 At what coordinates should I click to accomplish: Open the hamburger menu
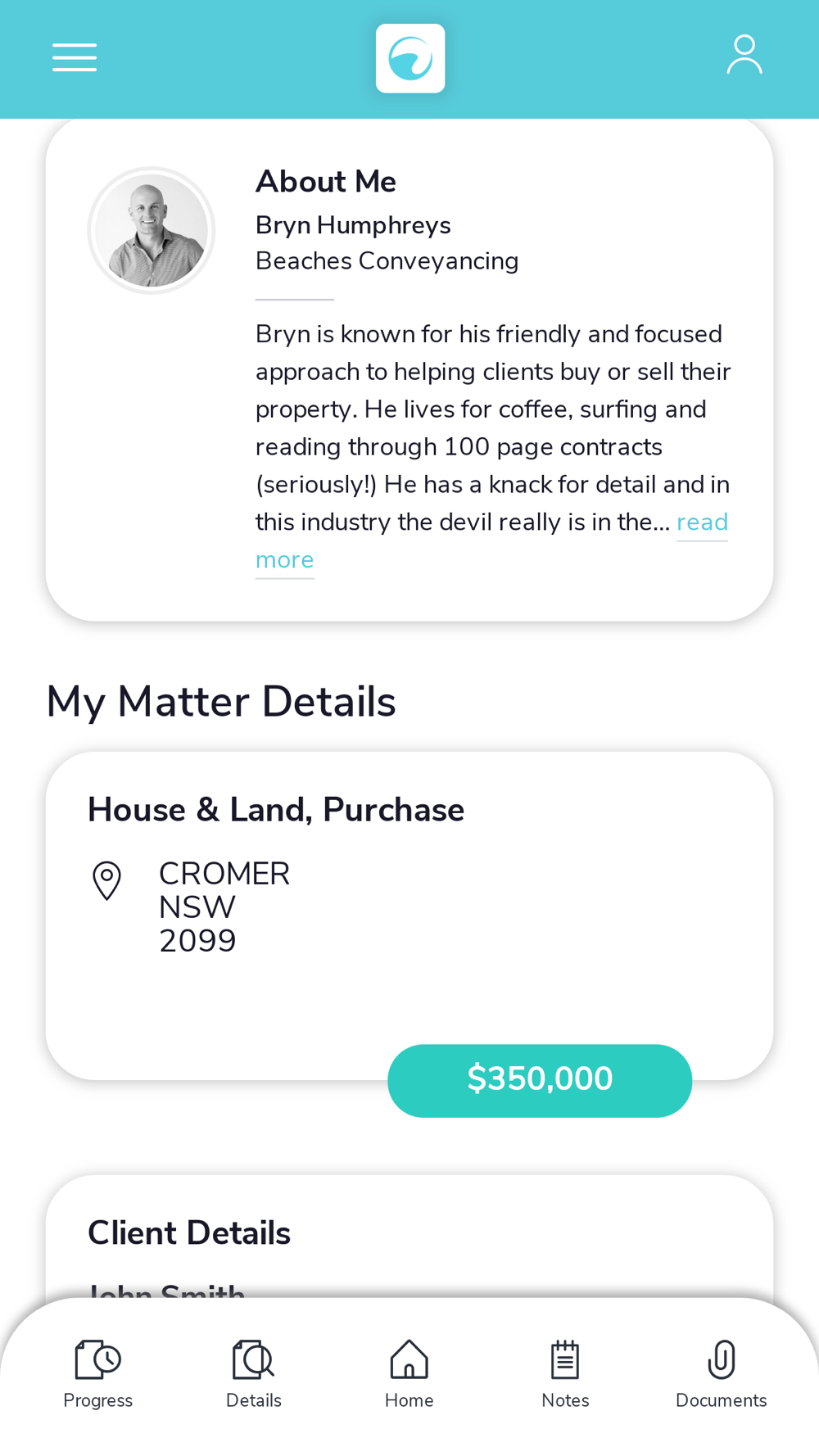coord(75,57)
